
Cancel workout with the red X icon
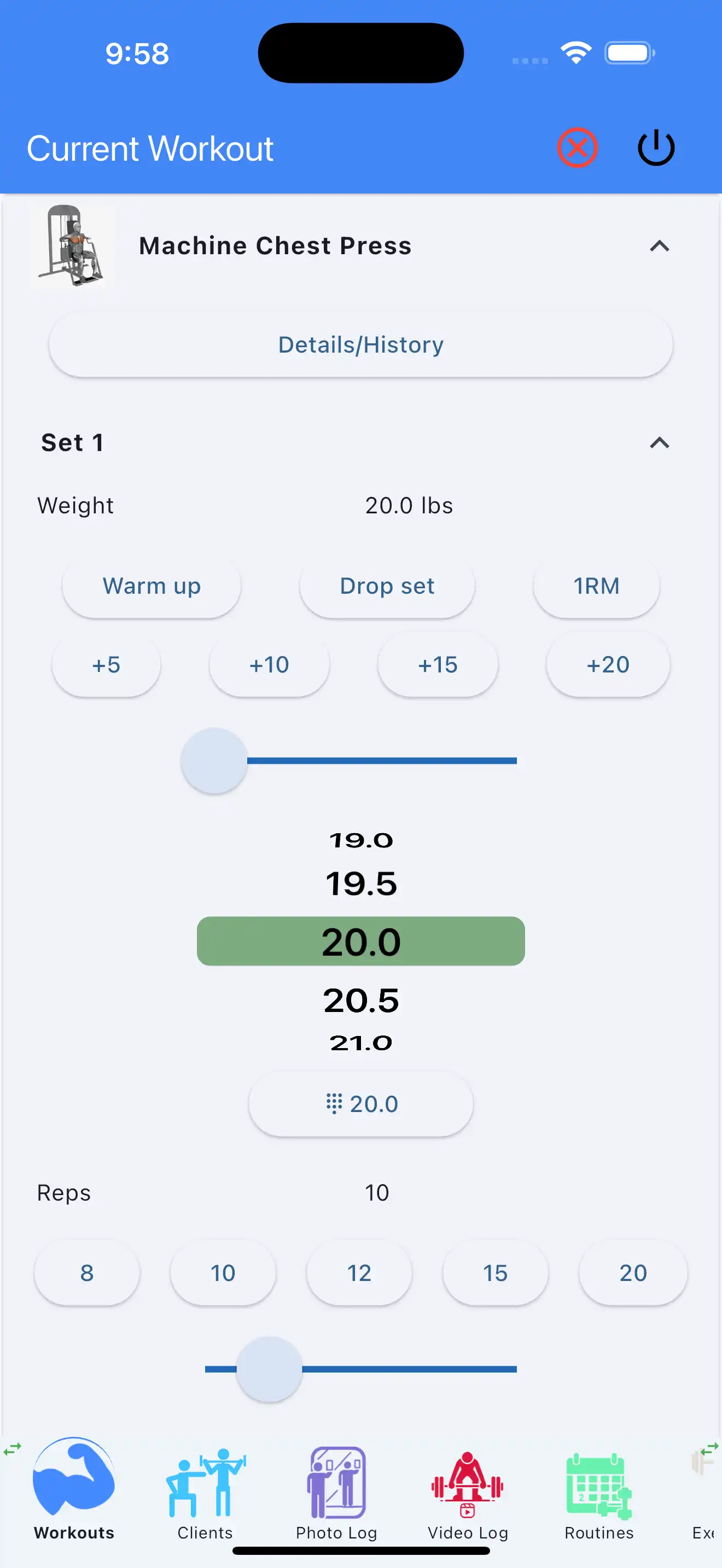coord(577,148)
